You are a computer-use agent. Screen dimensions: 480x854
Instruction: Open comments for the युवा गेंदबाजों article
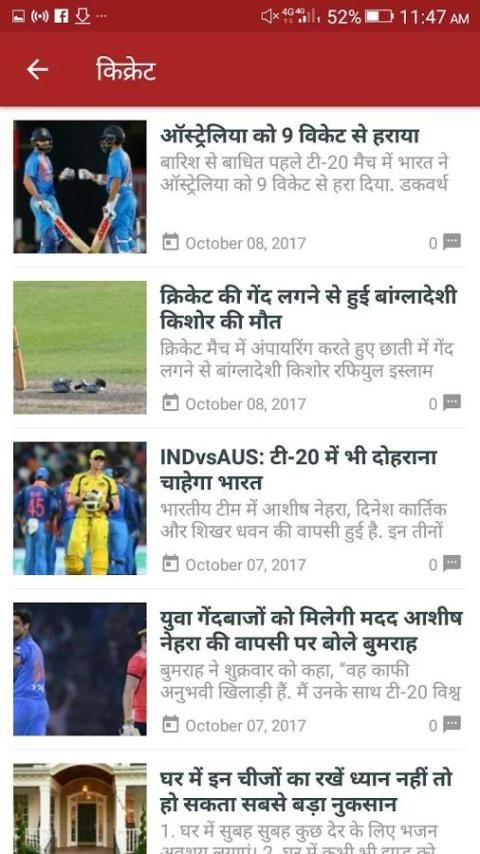point(452,724)
